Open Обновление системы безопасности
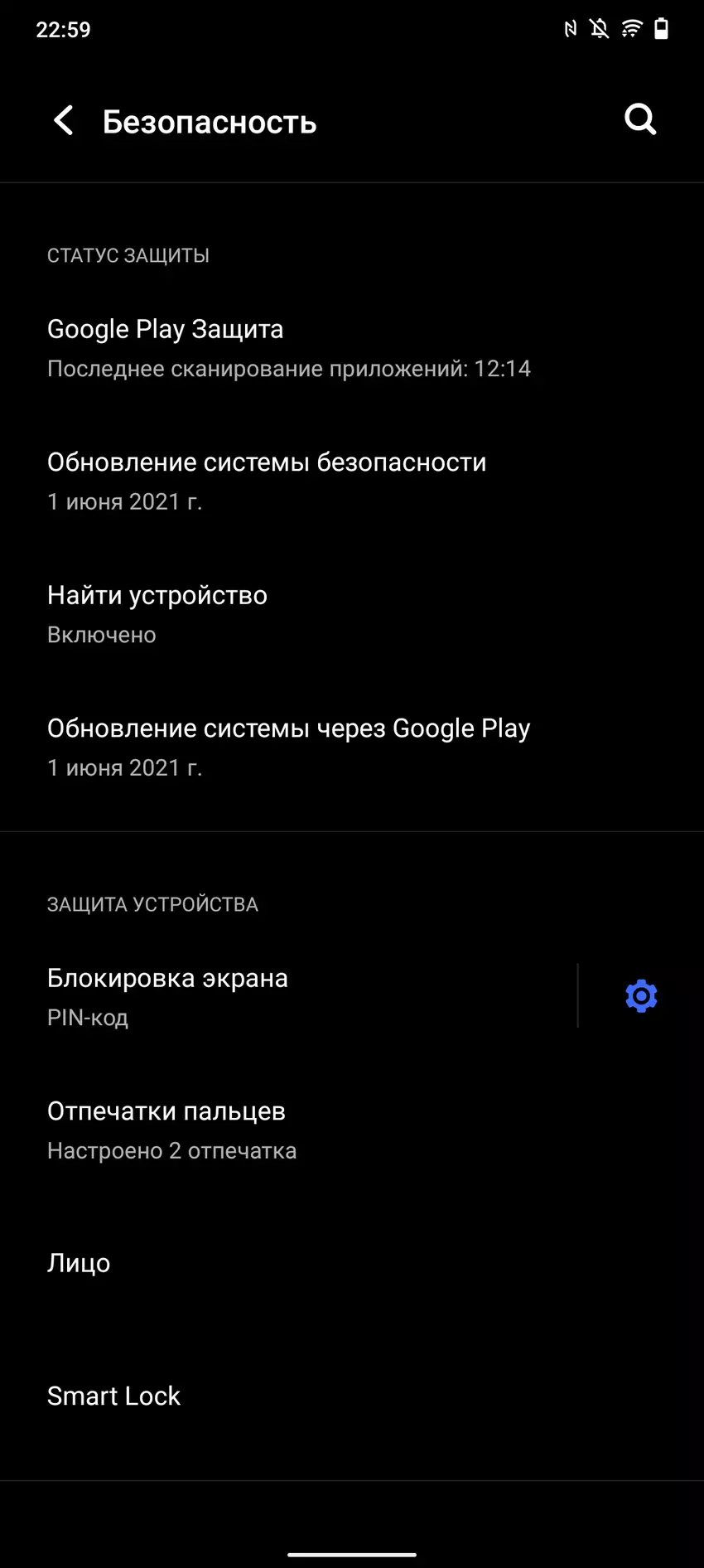This screenshot has height=1568, width=704. pyautogui.click(x=267, y=481)
